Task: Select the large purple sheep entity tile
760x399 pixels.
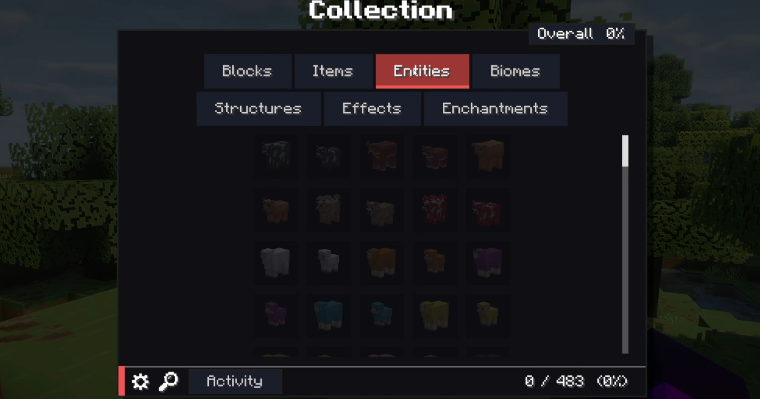Action: [x=488, y=262]
